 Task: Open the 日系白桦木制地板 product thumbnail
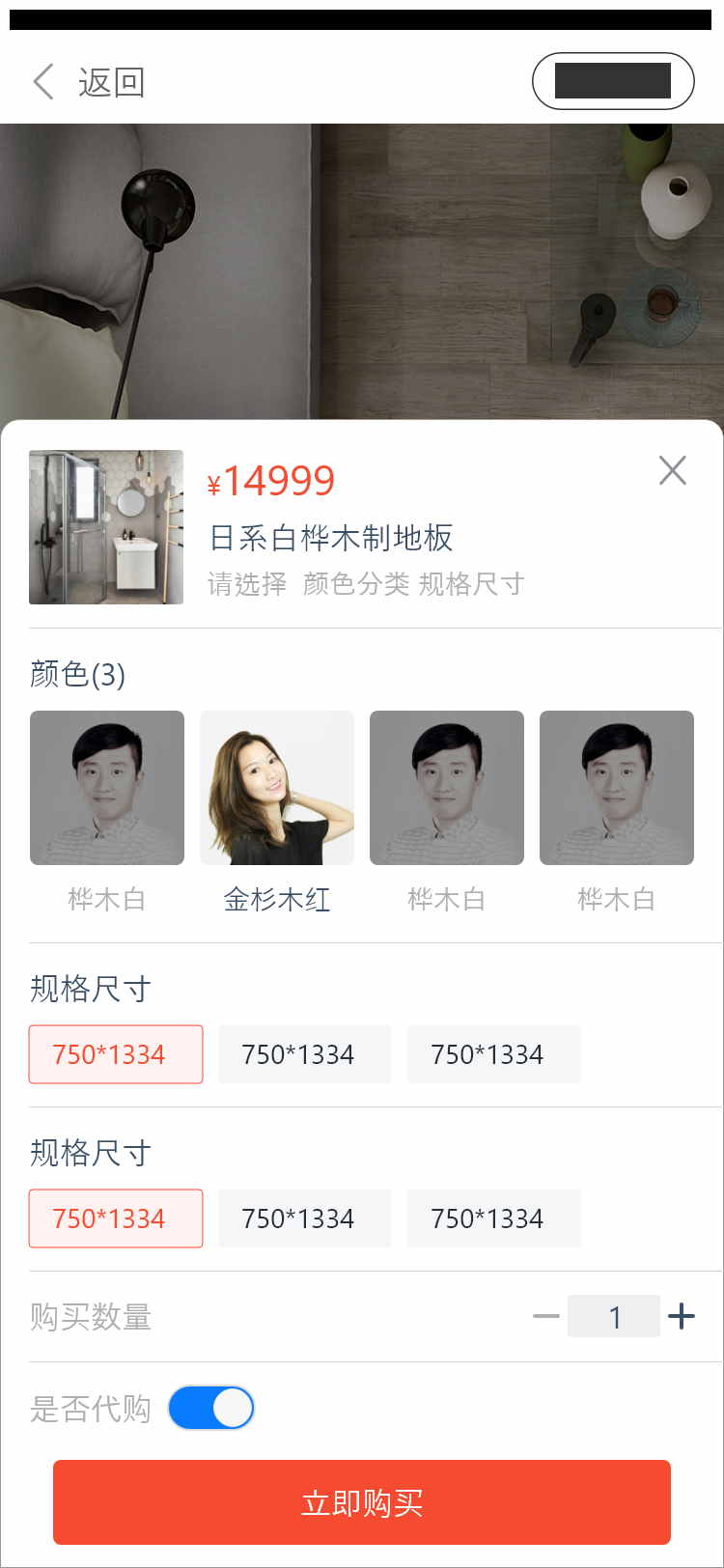pyautogui.click(x=106, y=527)
